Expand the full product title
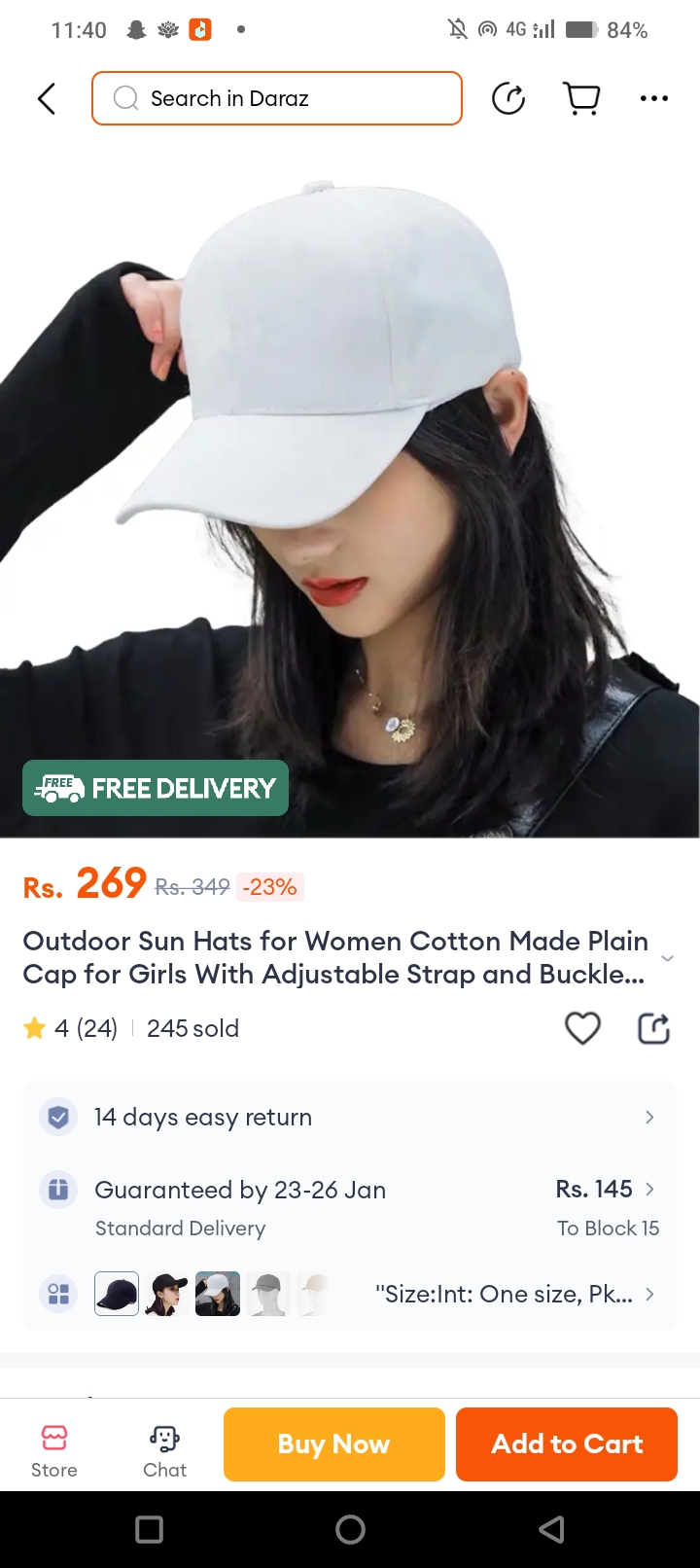 click(667, 958)
